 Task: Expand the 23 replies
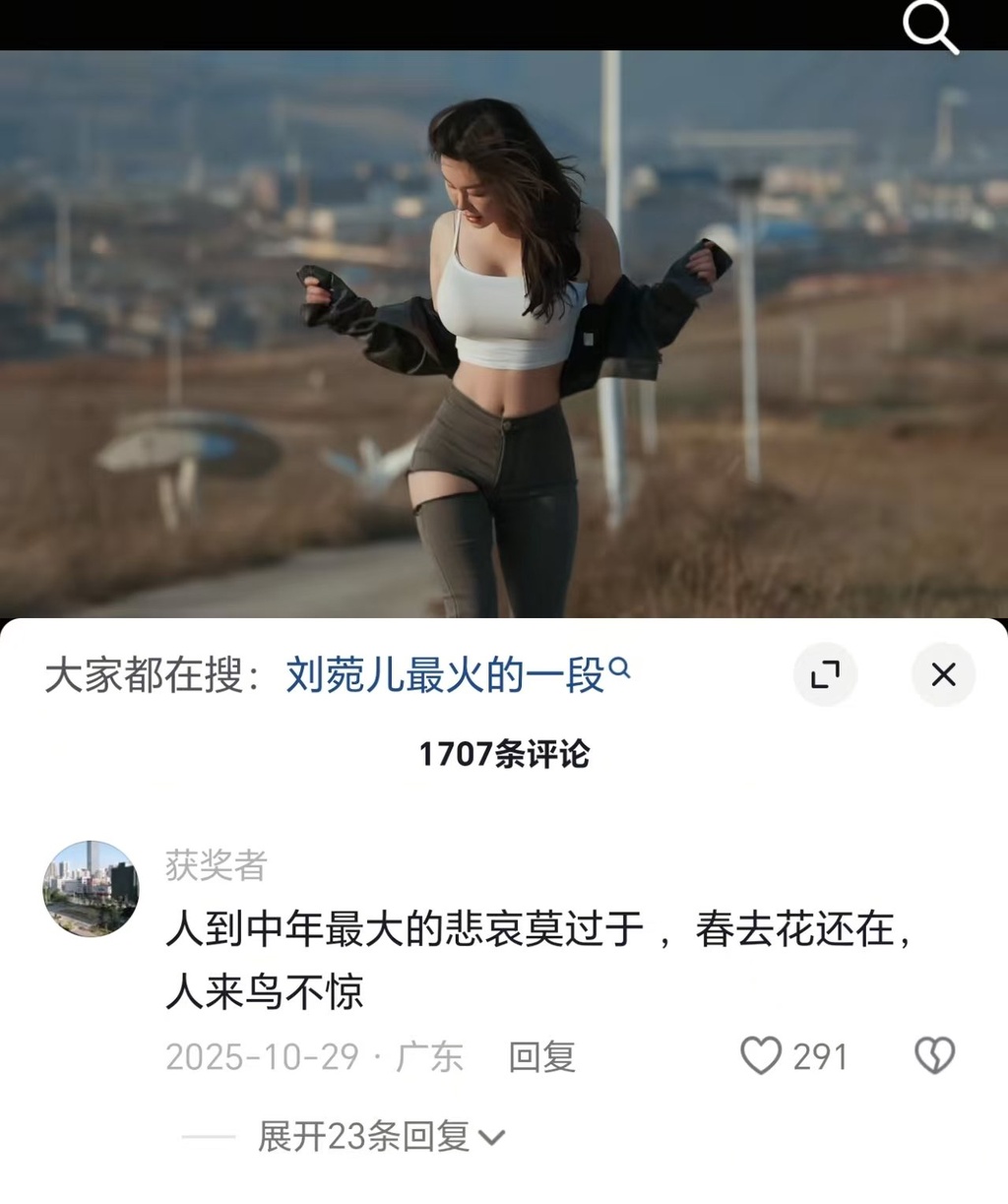point(380,1137)
